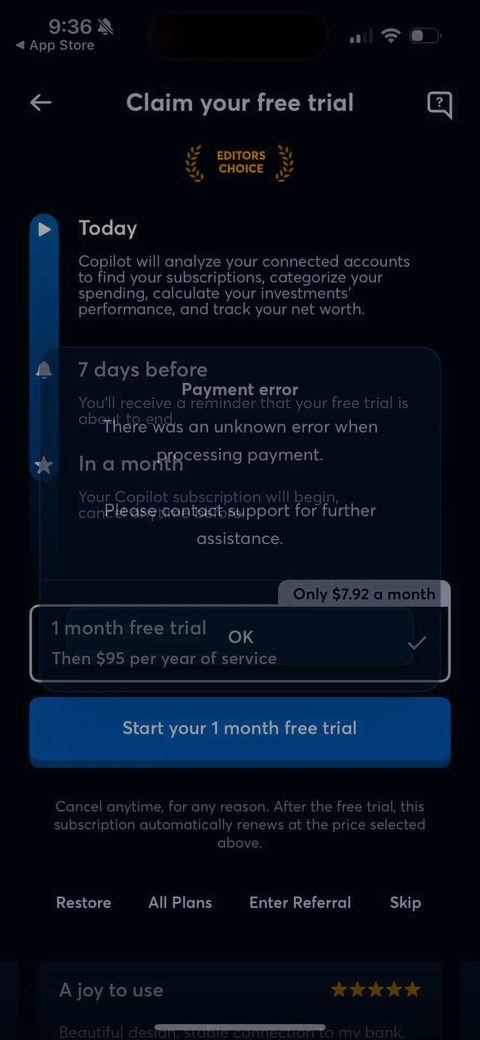Start your 1 month free trial
Viewport: 480px width, 1040px height.
coord(240,728)
